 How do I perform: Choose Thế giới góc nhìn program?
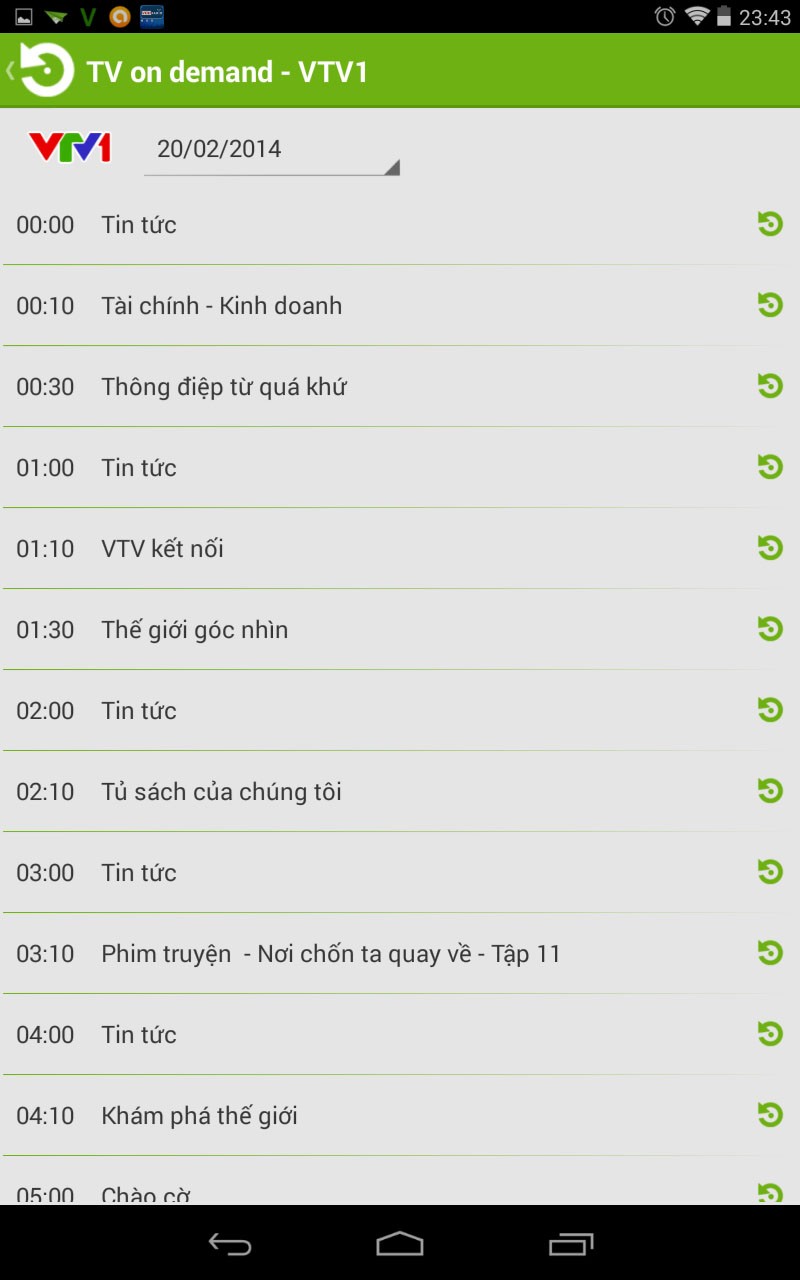400,630
